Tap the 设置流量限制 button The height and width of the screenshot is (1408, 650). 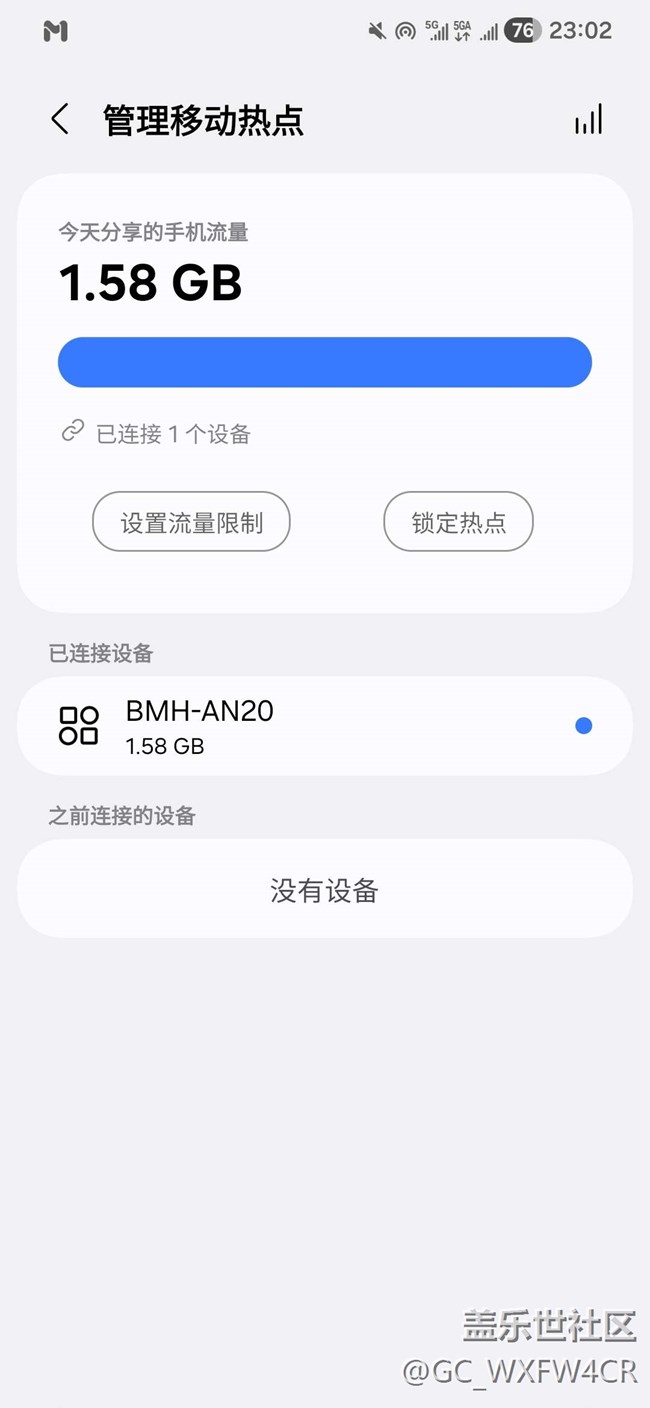[x=191, y=522]
